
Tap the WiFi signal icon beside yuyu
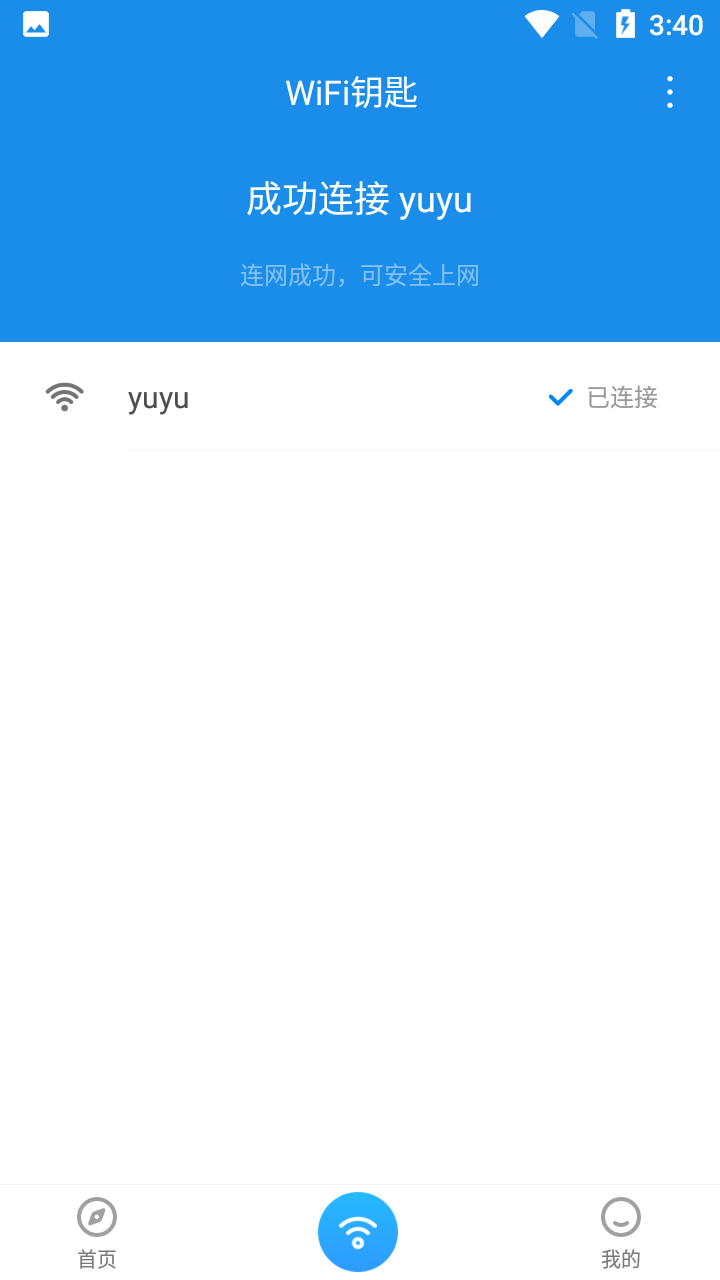coord(64,396)
